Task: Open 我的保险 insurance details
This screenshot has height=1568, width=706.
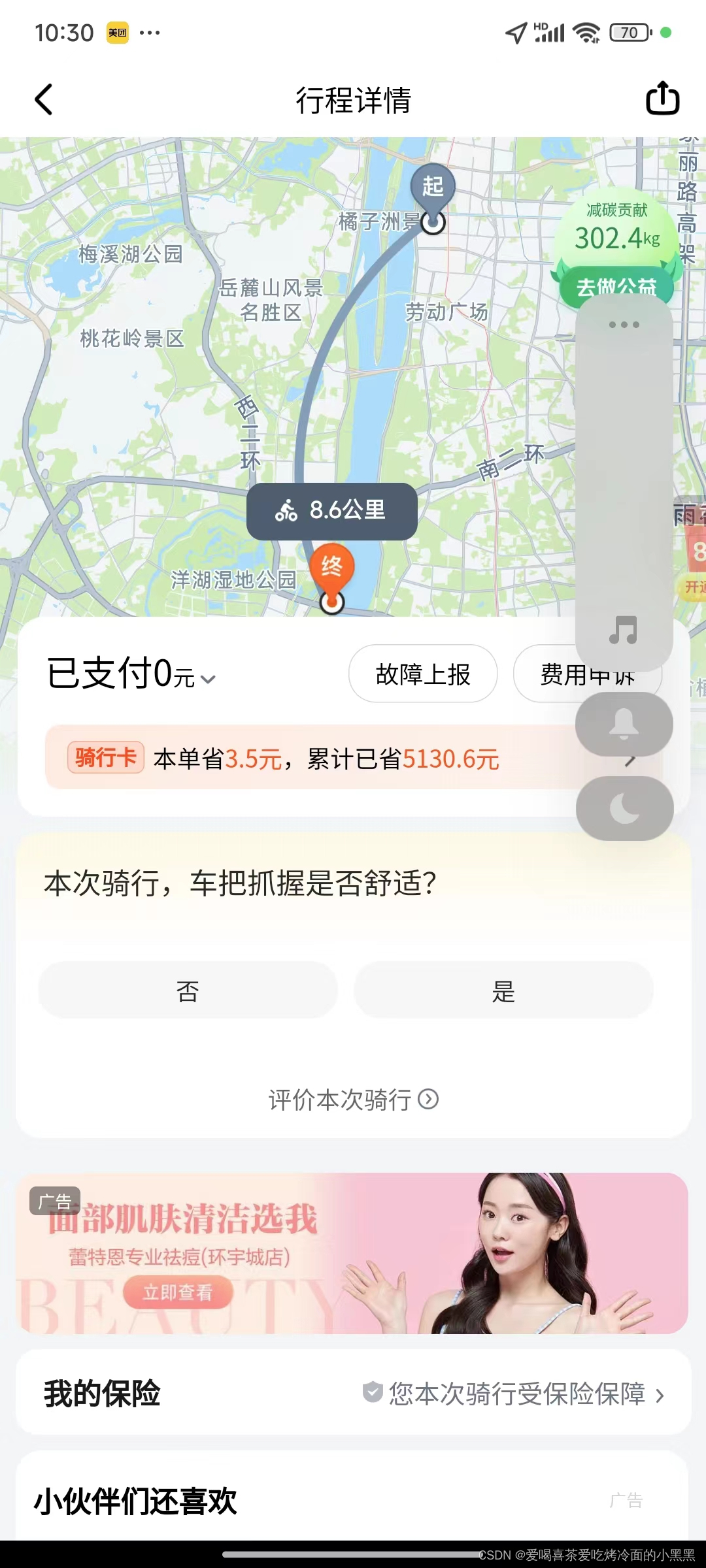Action: 353,1394
